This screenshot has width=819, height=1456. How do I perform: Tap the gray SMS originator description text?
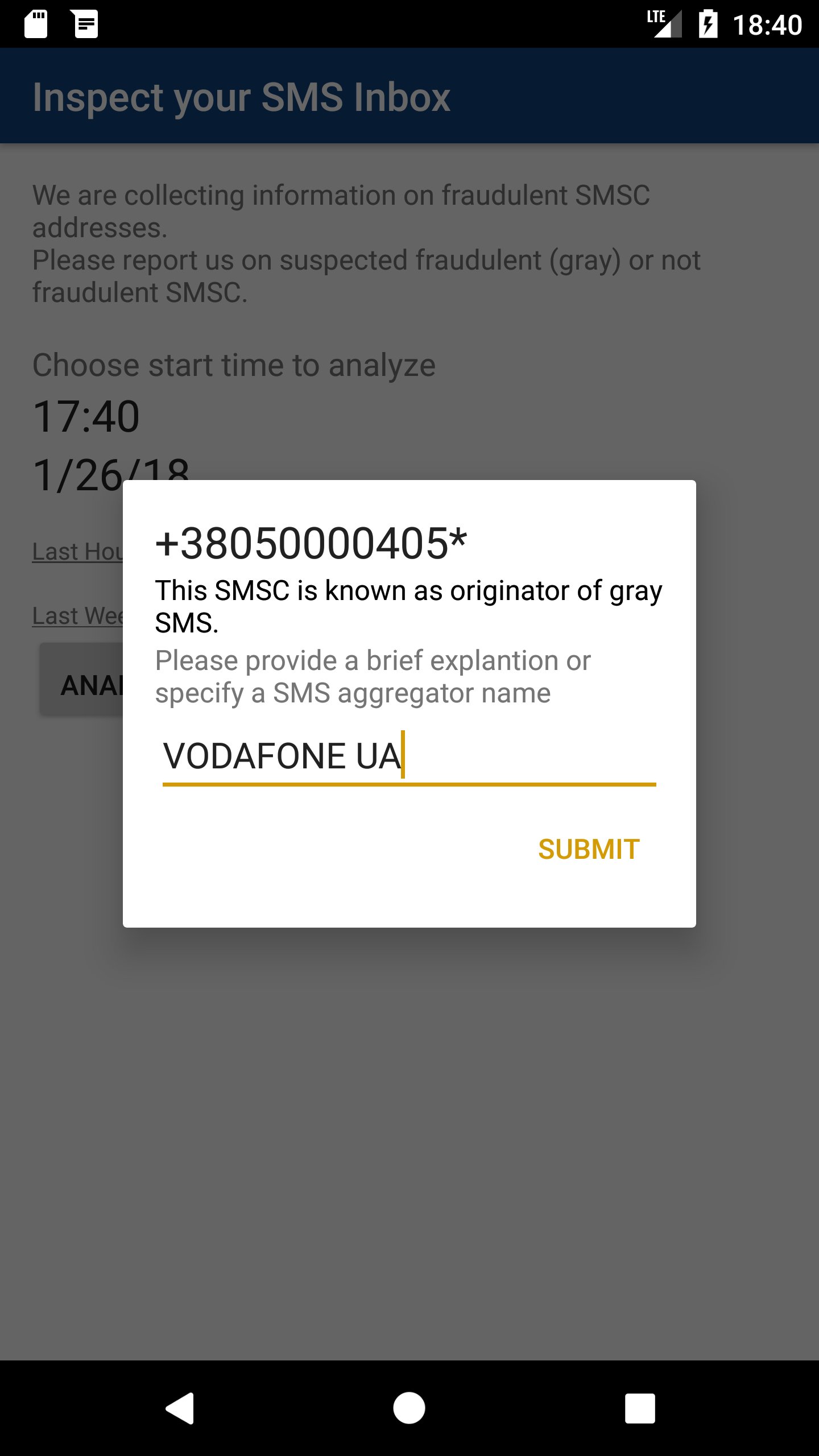pos(408,606)
